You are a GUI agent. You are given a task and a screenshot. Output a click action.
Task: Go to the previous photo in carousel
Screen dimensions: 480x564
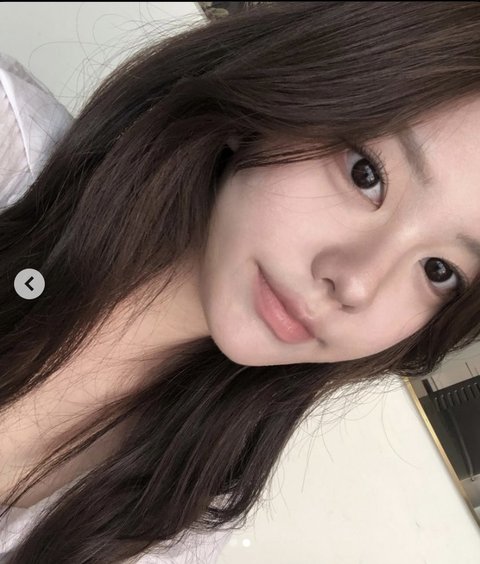coord(30,284)
